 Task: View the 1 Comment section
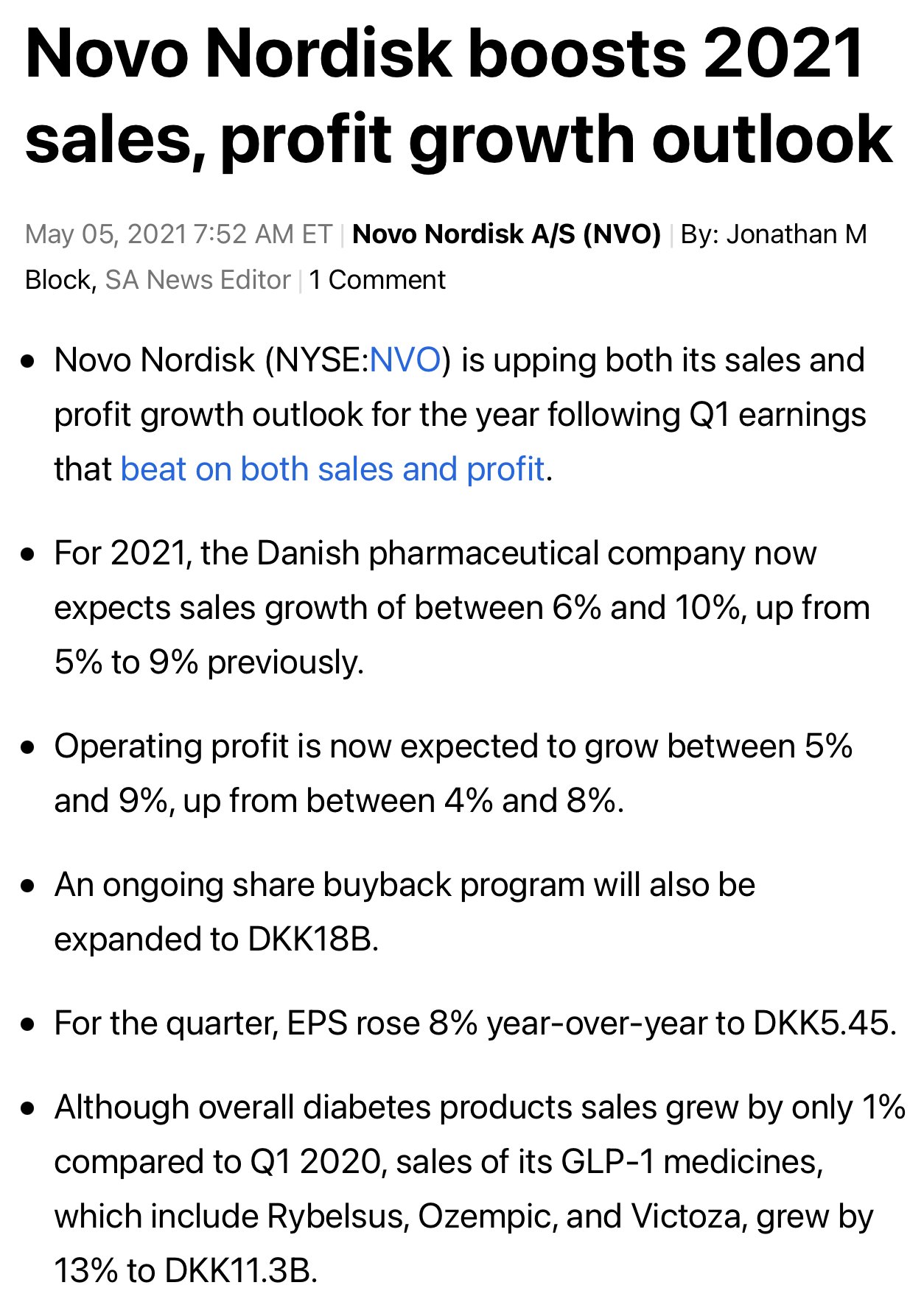[377, 280]
